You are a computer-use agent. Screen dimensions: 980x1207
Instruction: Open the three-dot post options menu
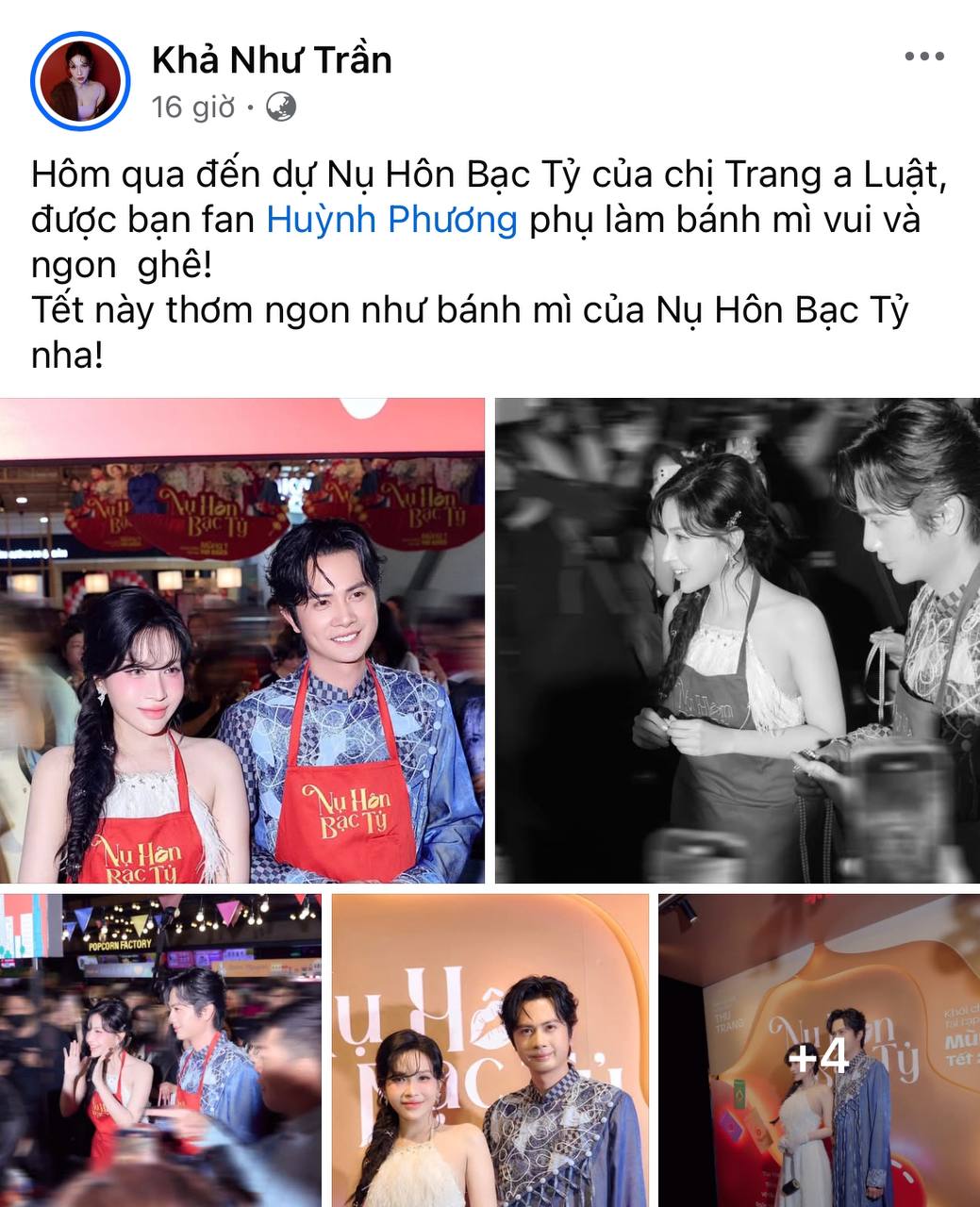pyautogui.click(x=923, y=58)
